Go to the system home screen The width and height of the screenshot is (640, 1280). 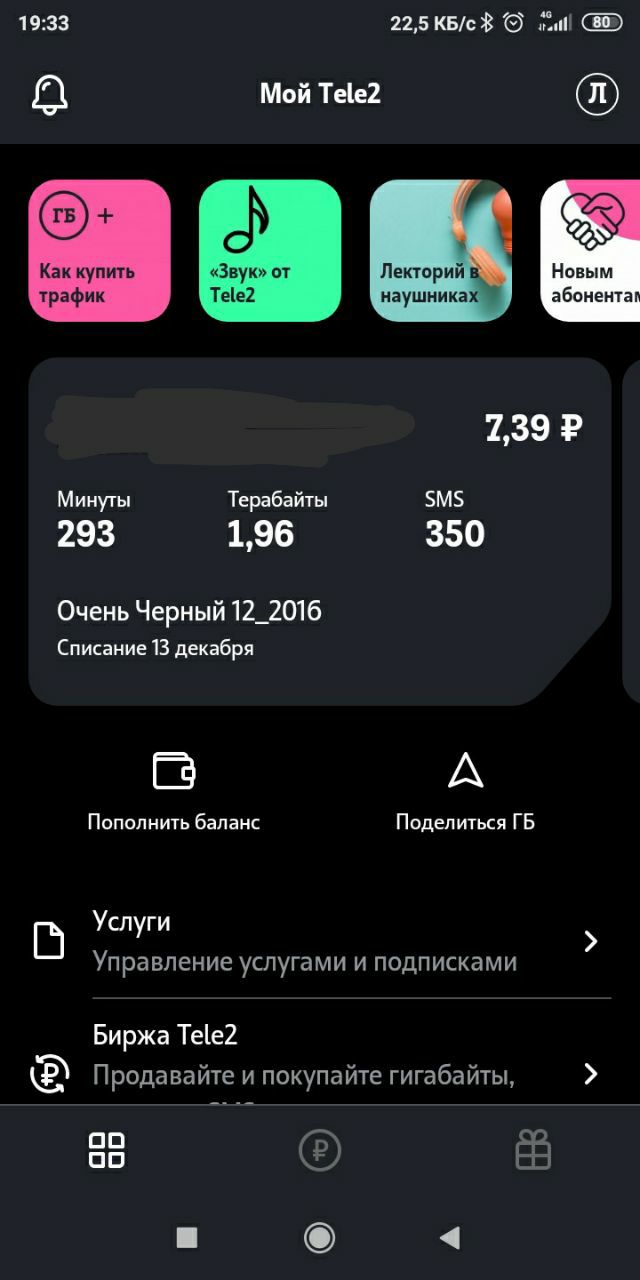(x=320, y=1238)
